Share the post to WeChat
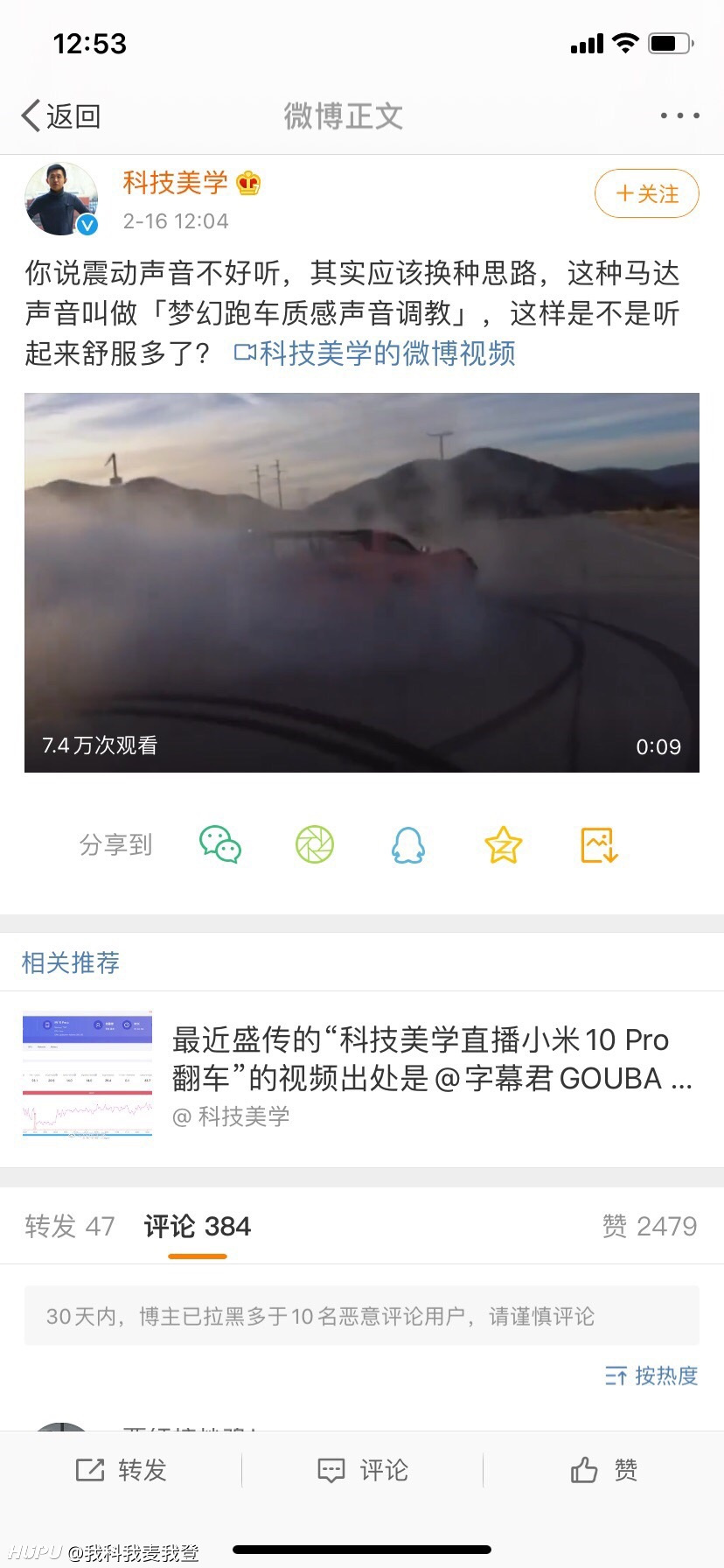The width and height of the screenshot is (724, 1568). coord(220,845)
